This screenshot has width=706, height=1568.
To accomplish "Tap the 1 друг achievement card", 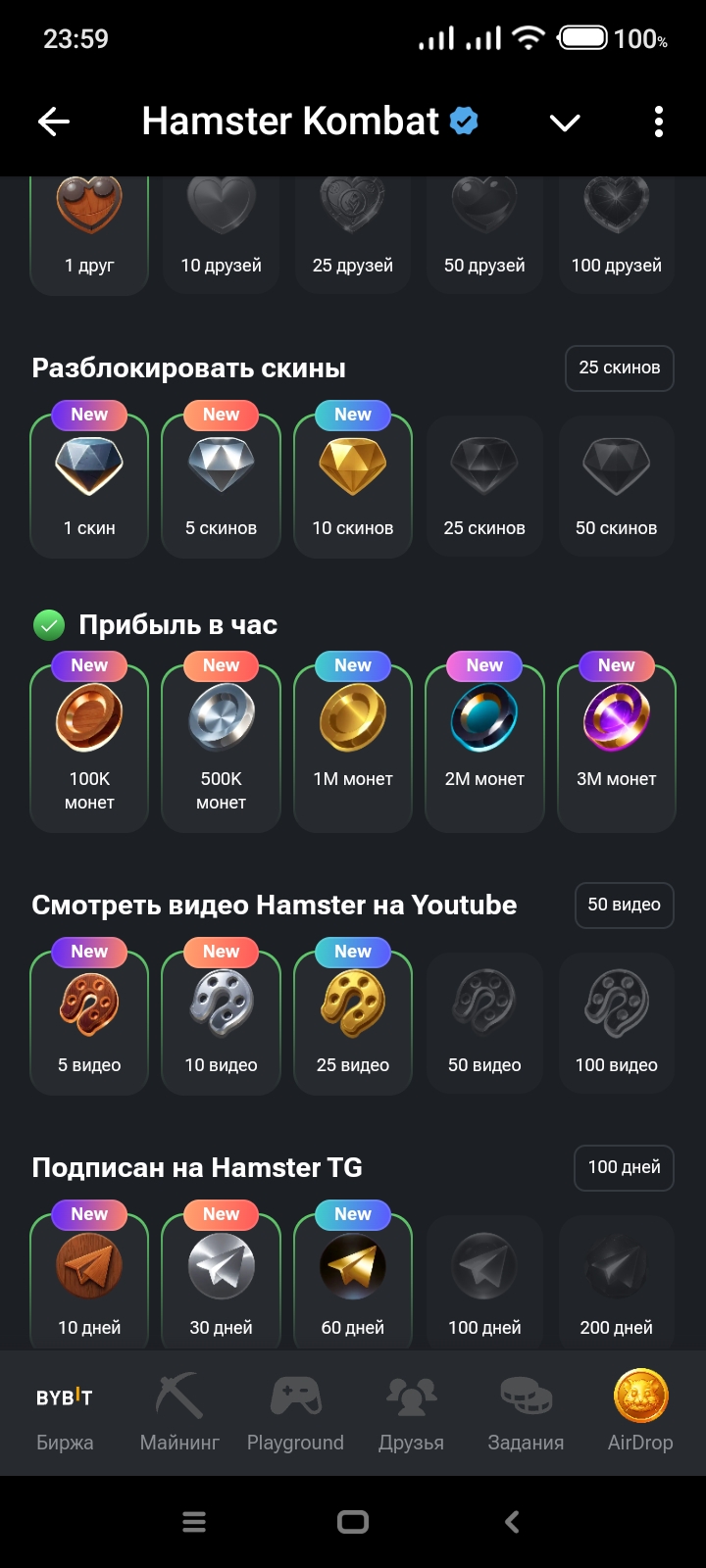I will point(89,235).
